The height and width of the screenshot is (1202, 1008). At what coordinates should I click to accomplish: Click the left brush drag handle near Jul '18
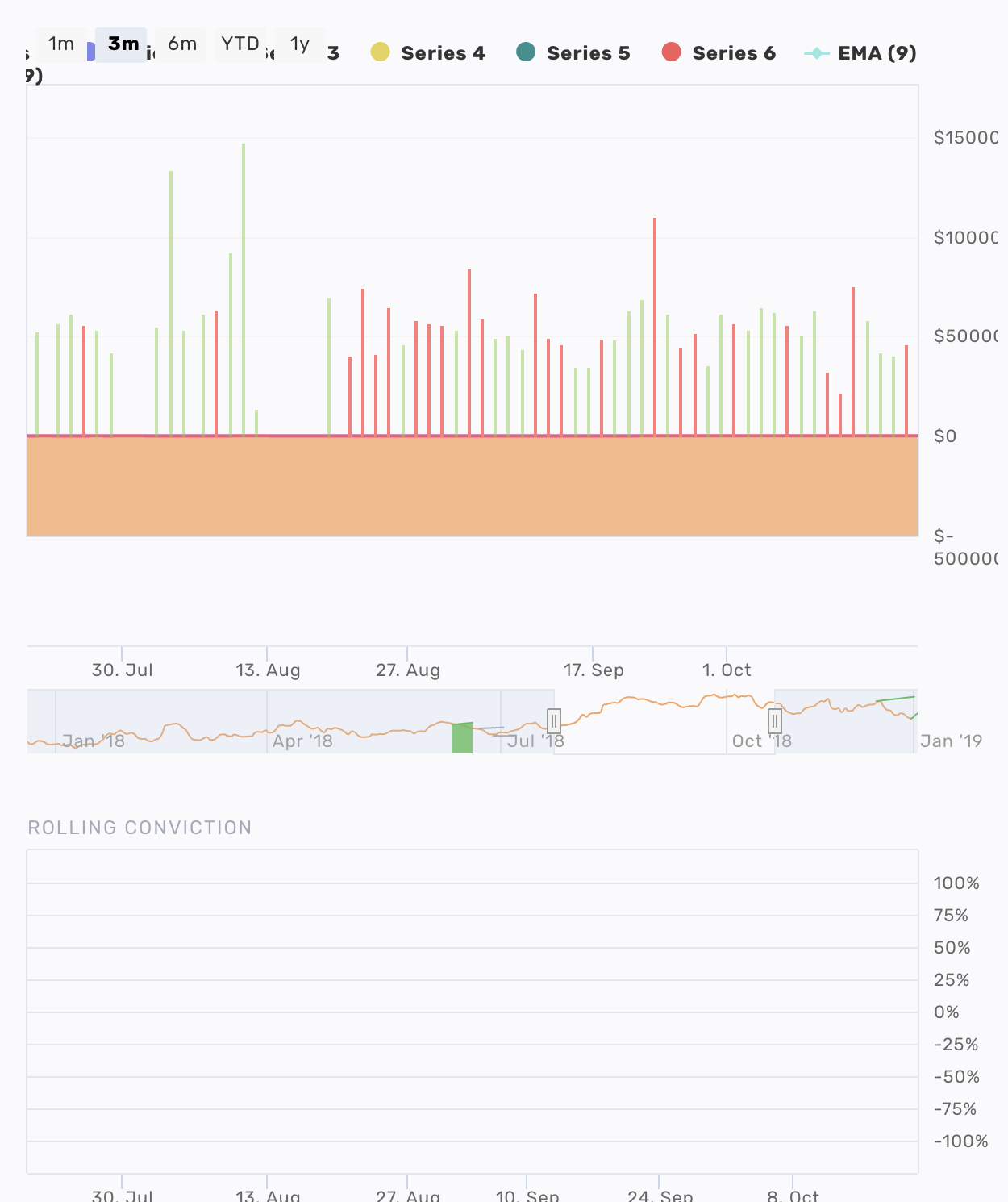[554, 722]
